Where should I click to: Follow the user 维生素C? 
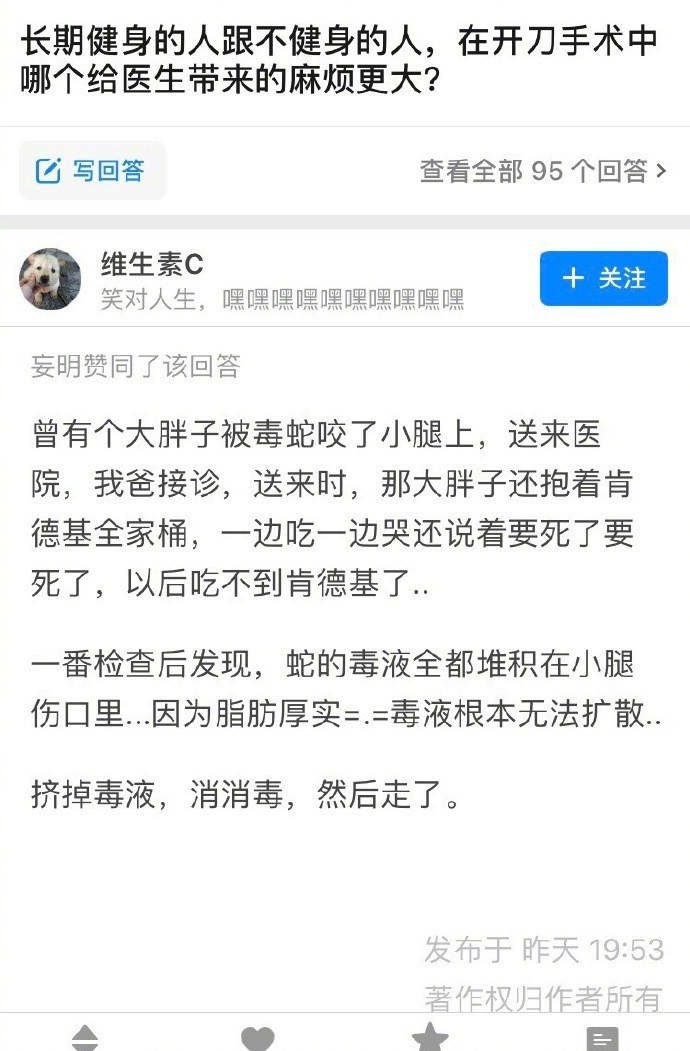[x=603, y=278]
